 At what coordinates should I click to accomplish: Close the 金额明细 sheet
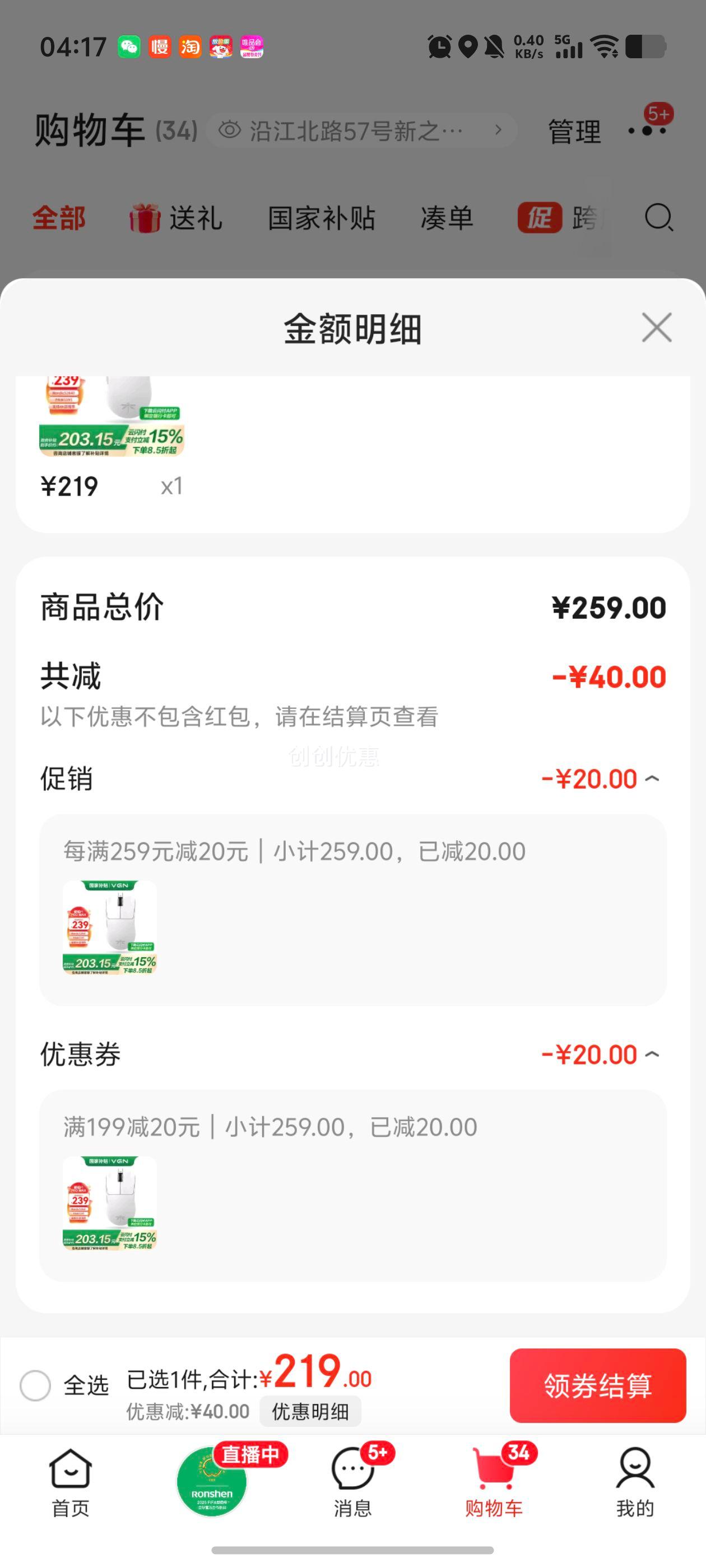coord(656,328)
